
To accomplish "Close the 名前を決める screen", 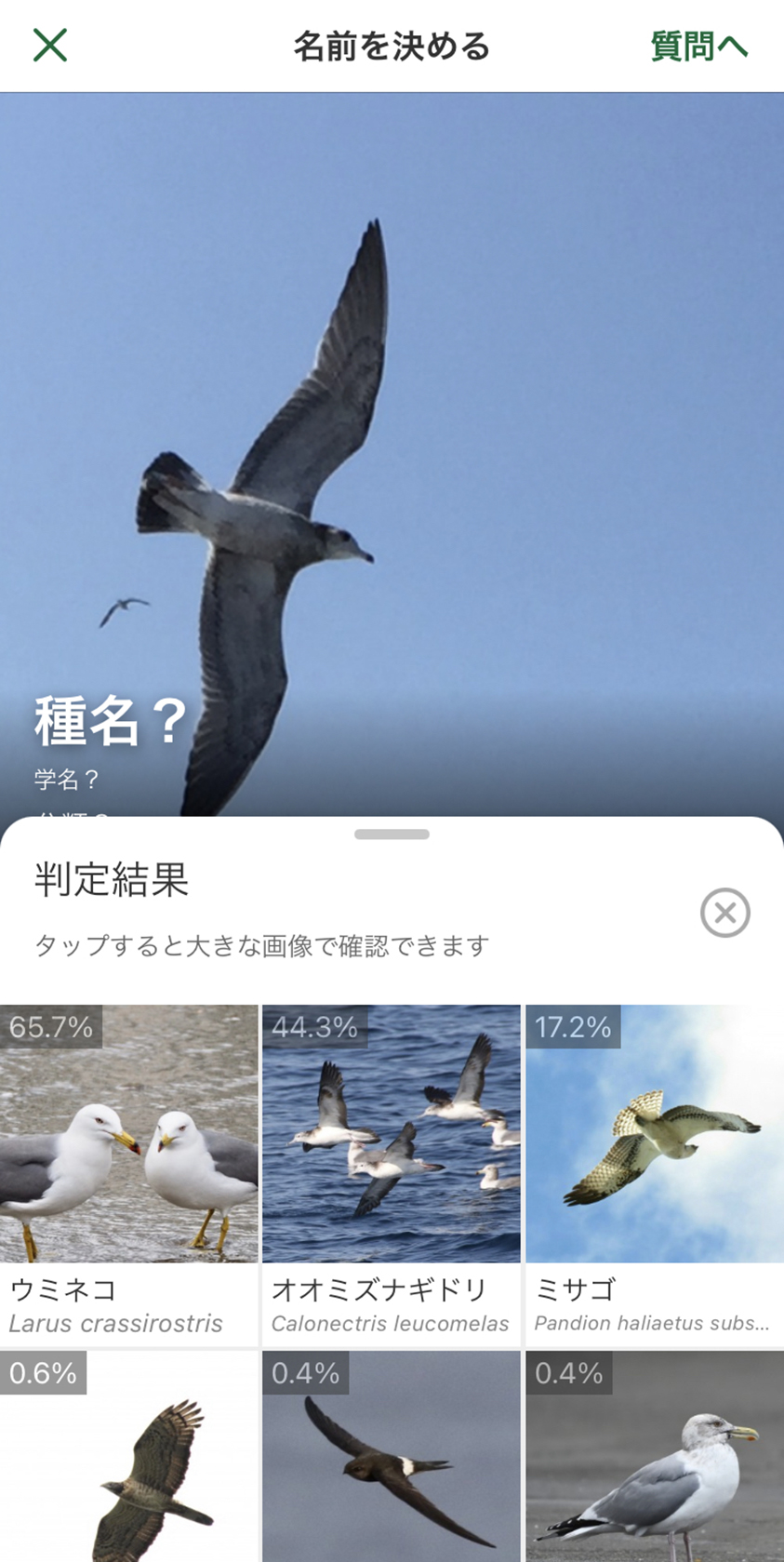I will [50, 45].
